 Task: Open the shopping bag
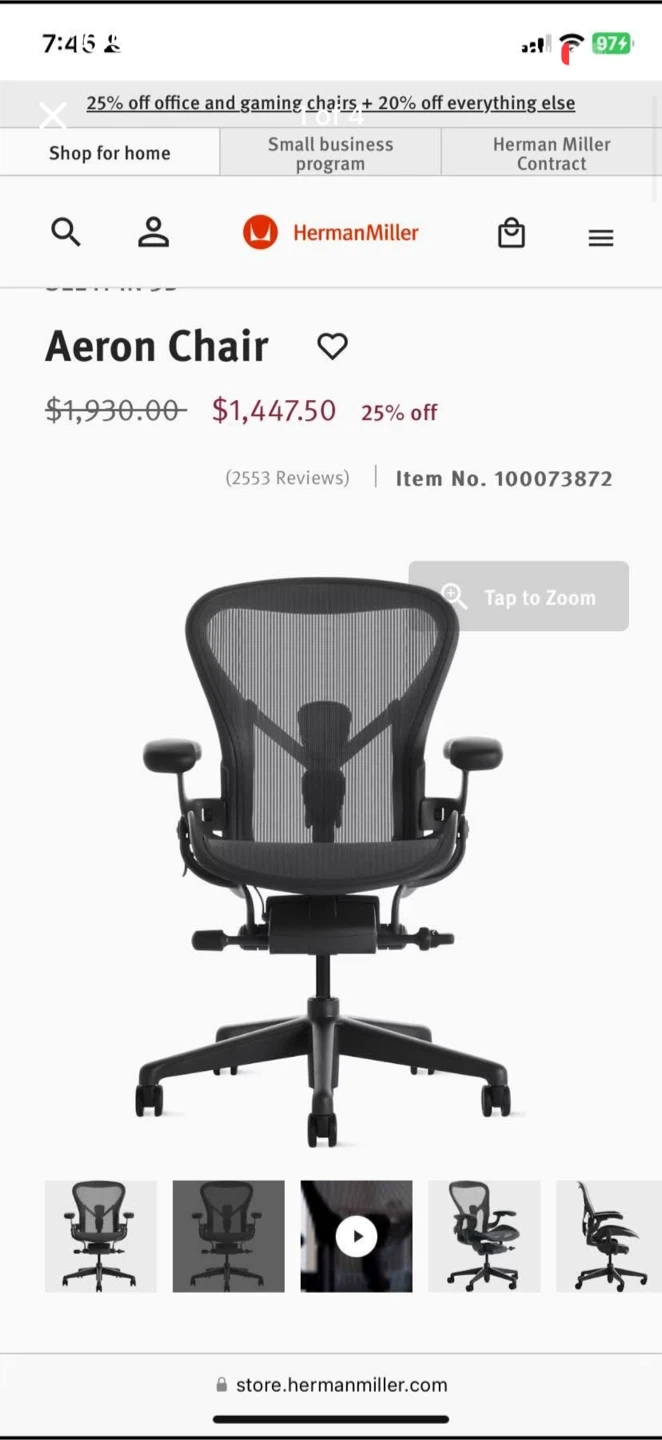pos(511,233)
